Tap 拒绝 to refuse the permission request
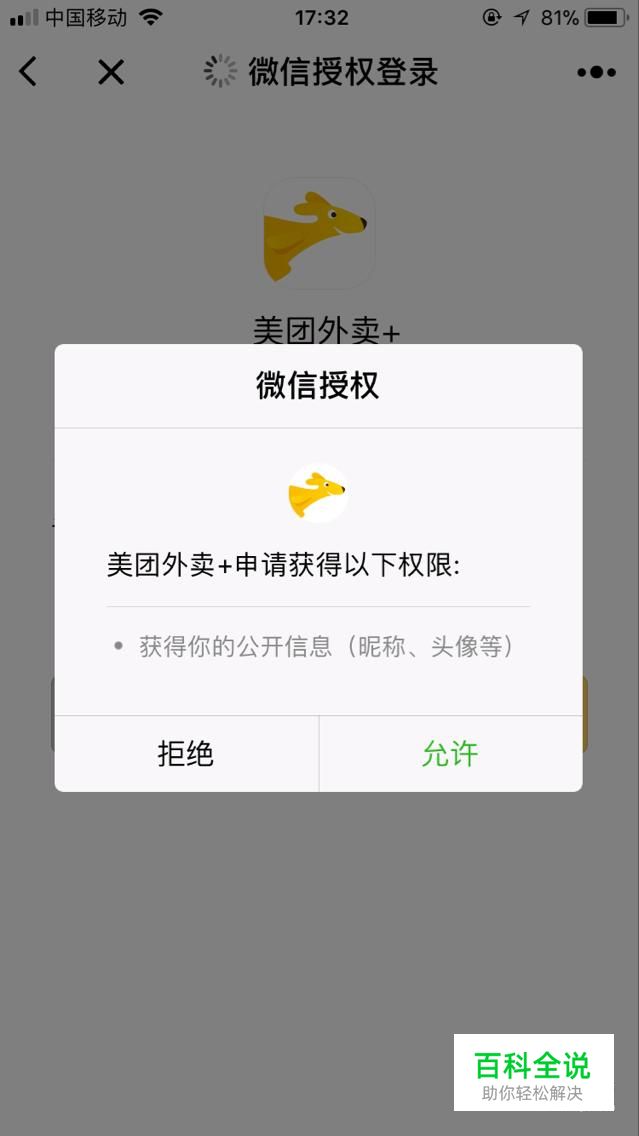 [x=186, y=754]
